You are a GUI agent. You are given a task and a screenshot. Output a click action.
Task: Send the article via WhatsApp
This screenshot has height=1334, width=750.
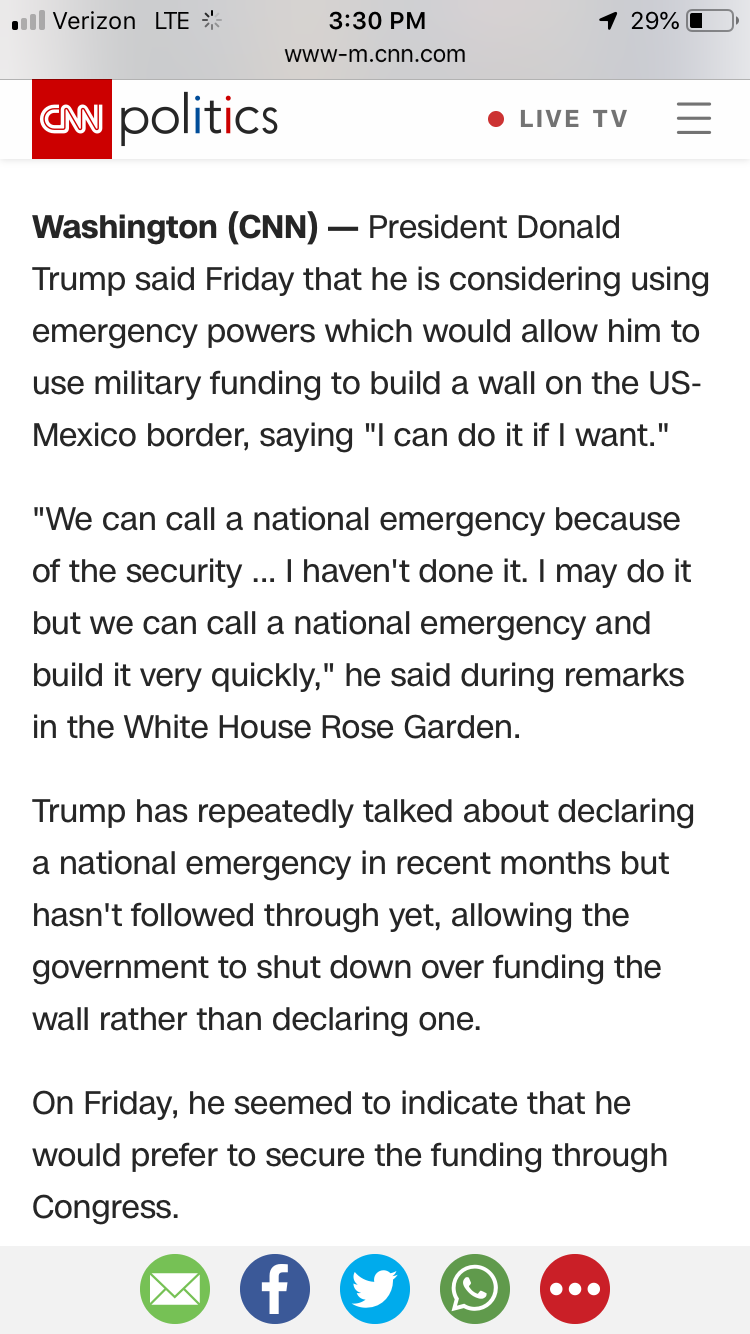[x=475, y=1289]
